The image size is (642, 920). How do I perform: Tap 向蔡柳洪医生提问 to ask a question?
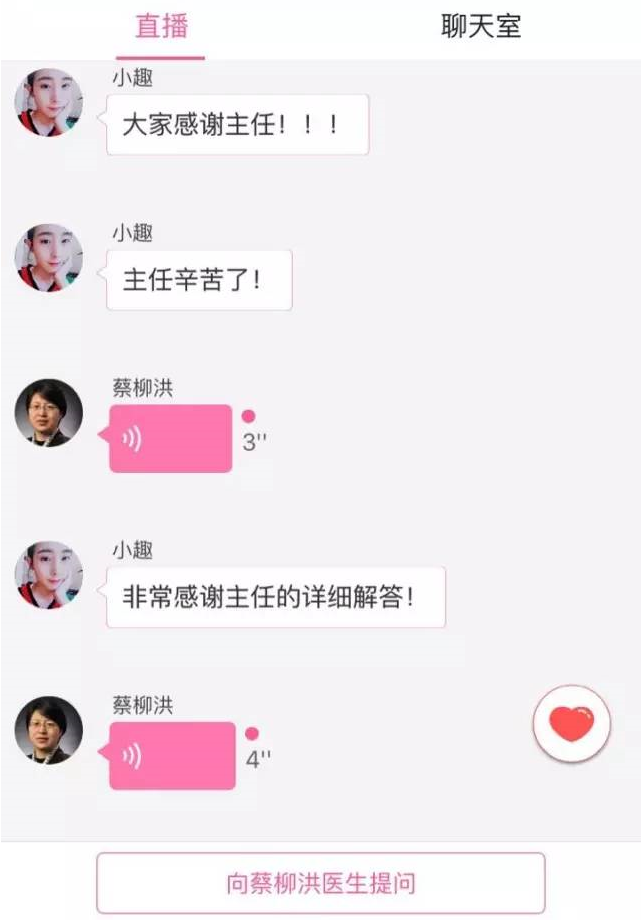click(320, 883)
